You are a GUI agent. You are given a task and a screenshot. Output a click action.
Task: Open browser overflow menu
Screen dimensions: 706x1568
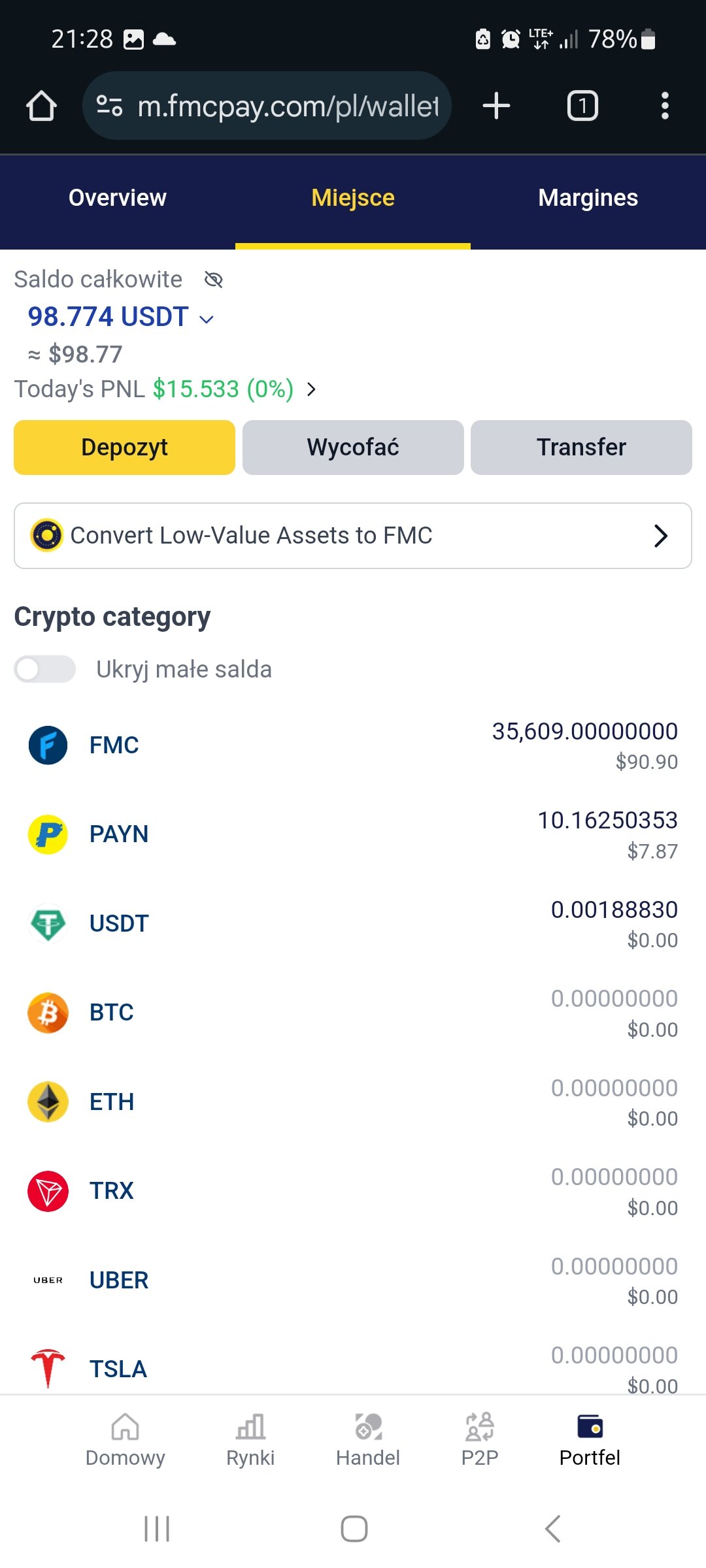click(665, 106)
